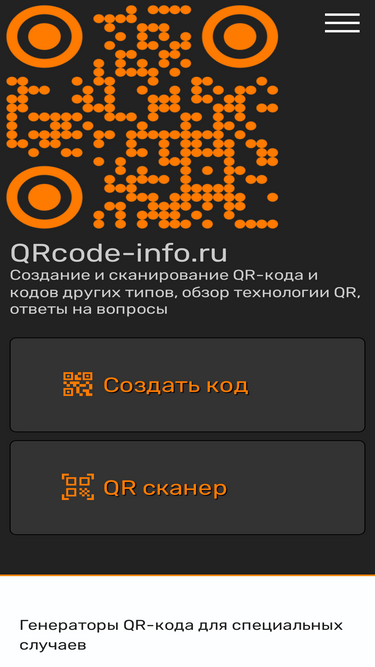Open the hamburger menu
The height and width of the screenshot is (667, 375).
pyautogui.click(x=342, y=23)
